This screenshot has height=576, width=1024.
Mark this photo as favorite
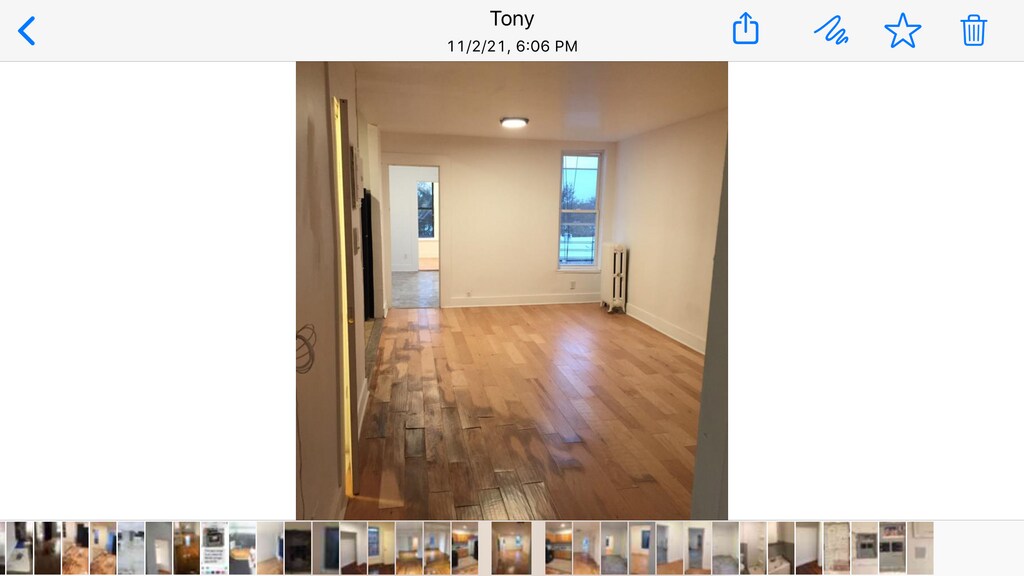pos(902,30)
